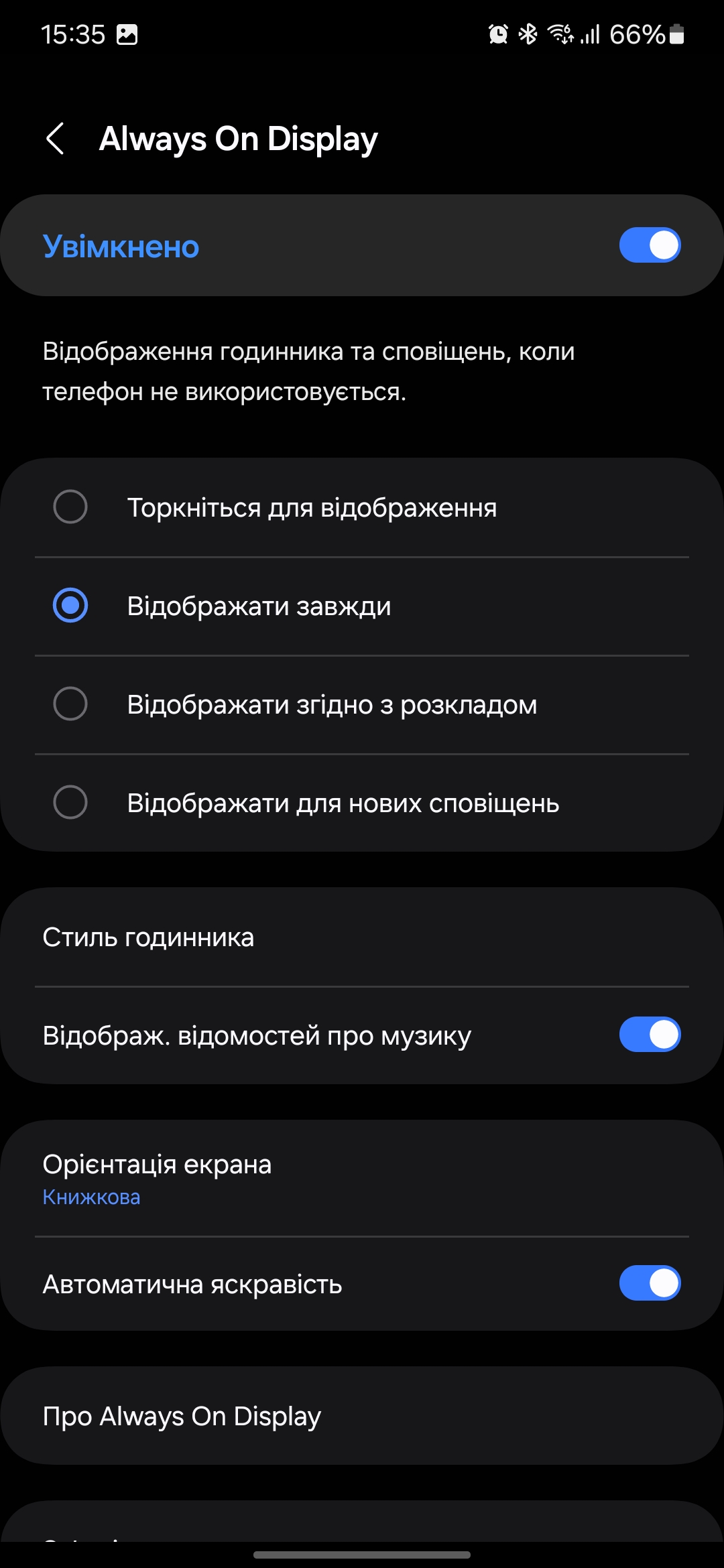This screenshot has width=724, height=1568.
Task: Select Торкніться для відображення option
Action: click(70, 507)
